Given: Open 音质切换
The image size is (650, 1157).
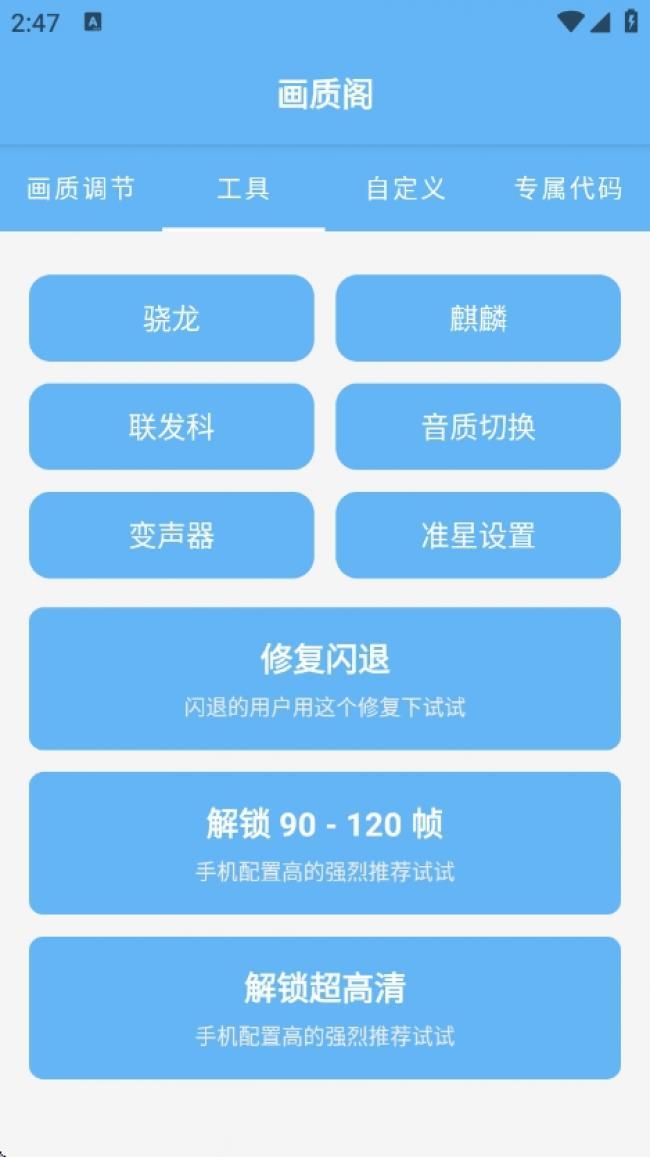Looking at the screenshot, I should (x=478, y=427).
